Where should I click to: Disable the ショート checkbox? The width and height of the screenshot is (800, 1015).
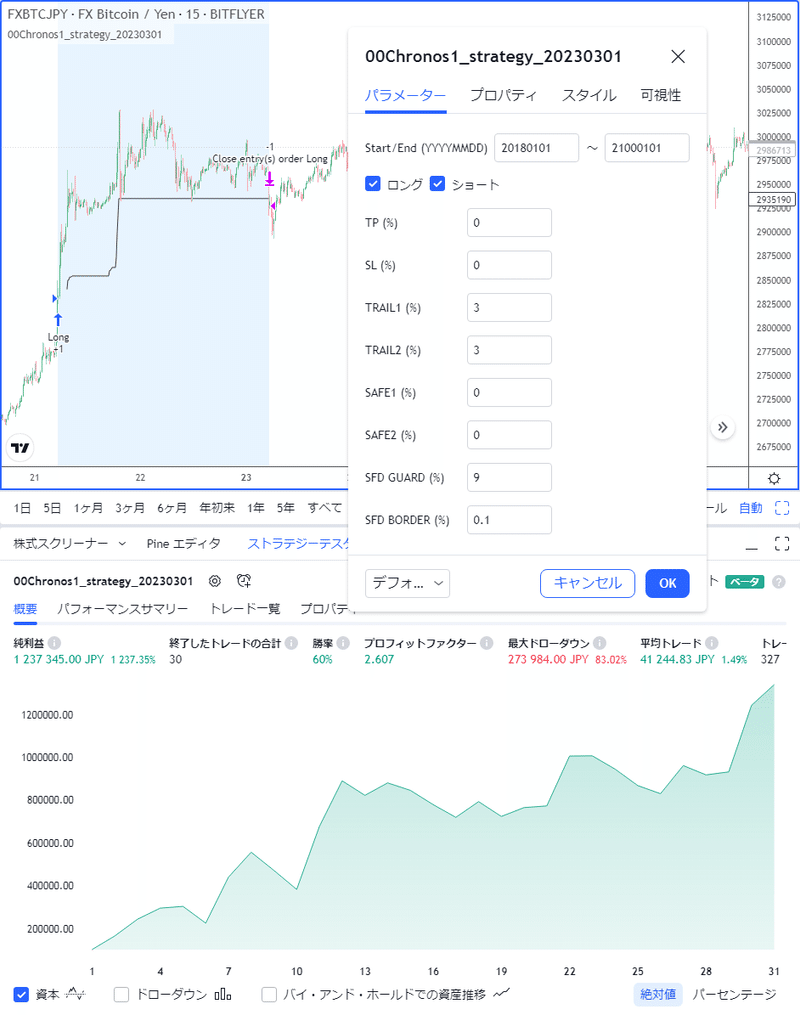tap(438, 183)
